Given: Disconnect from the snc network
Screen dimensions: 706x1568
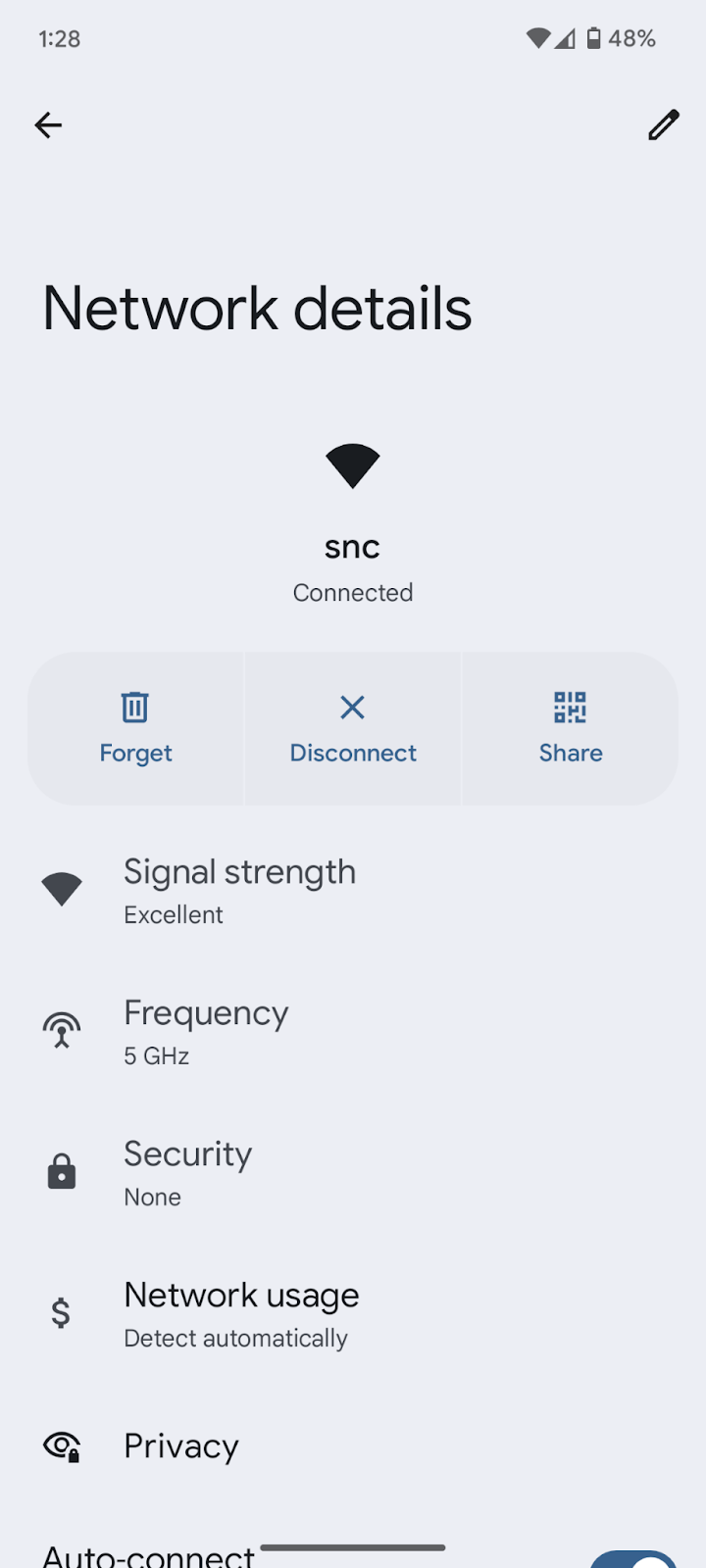Looking at the screenshot, I should (353, 729).
